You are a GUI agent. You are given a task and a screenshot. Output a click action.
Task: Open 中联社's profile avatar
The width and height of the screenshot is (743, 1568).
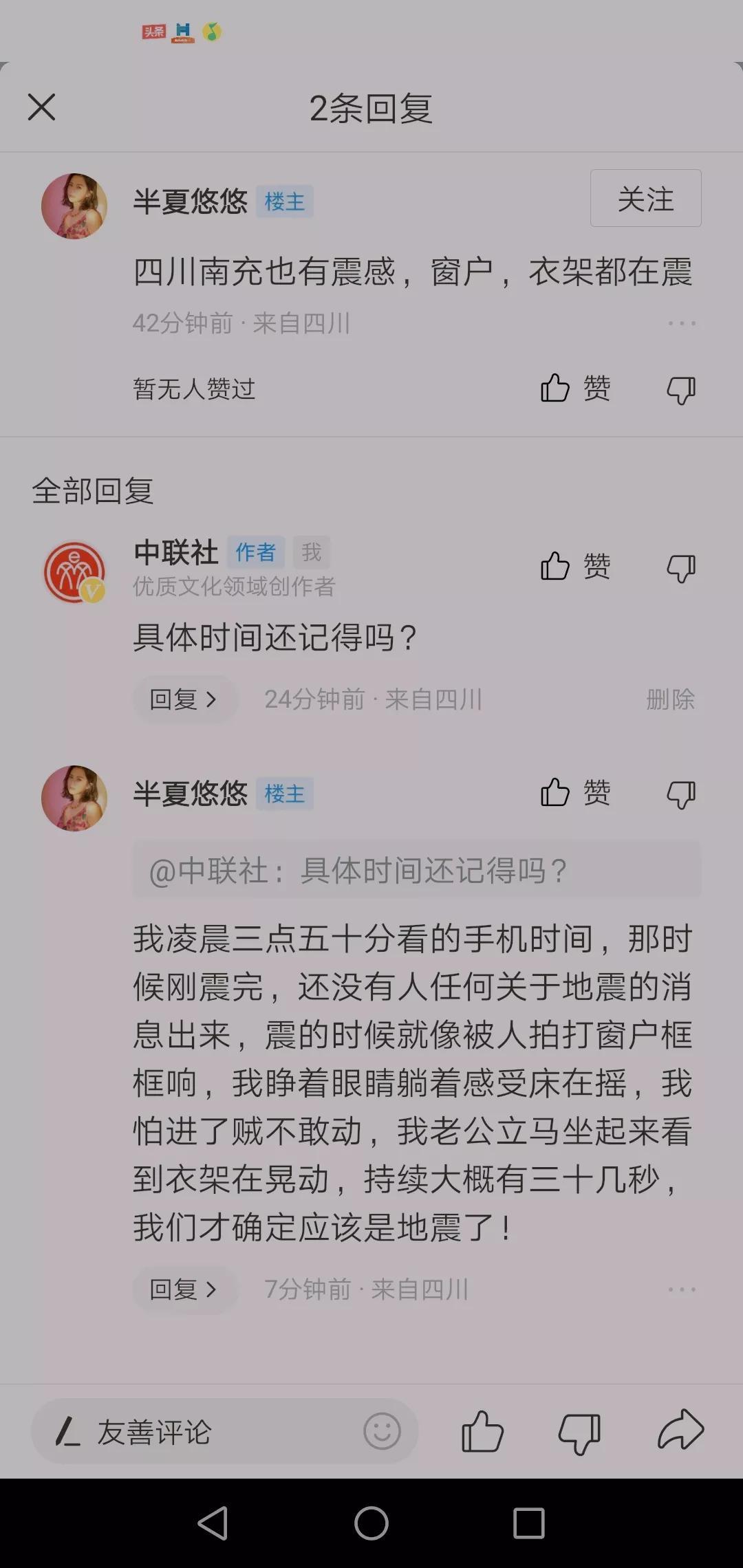(74, 572)
